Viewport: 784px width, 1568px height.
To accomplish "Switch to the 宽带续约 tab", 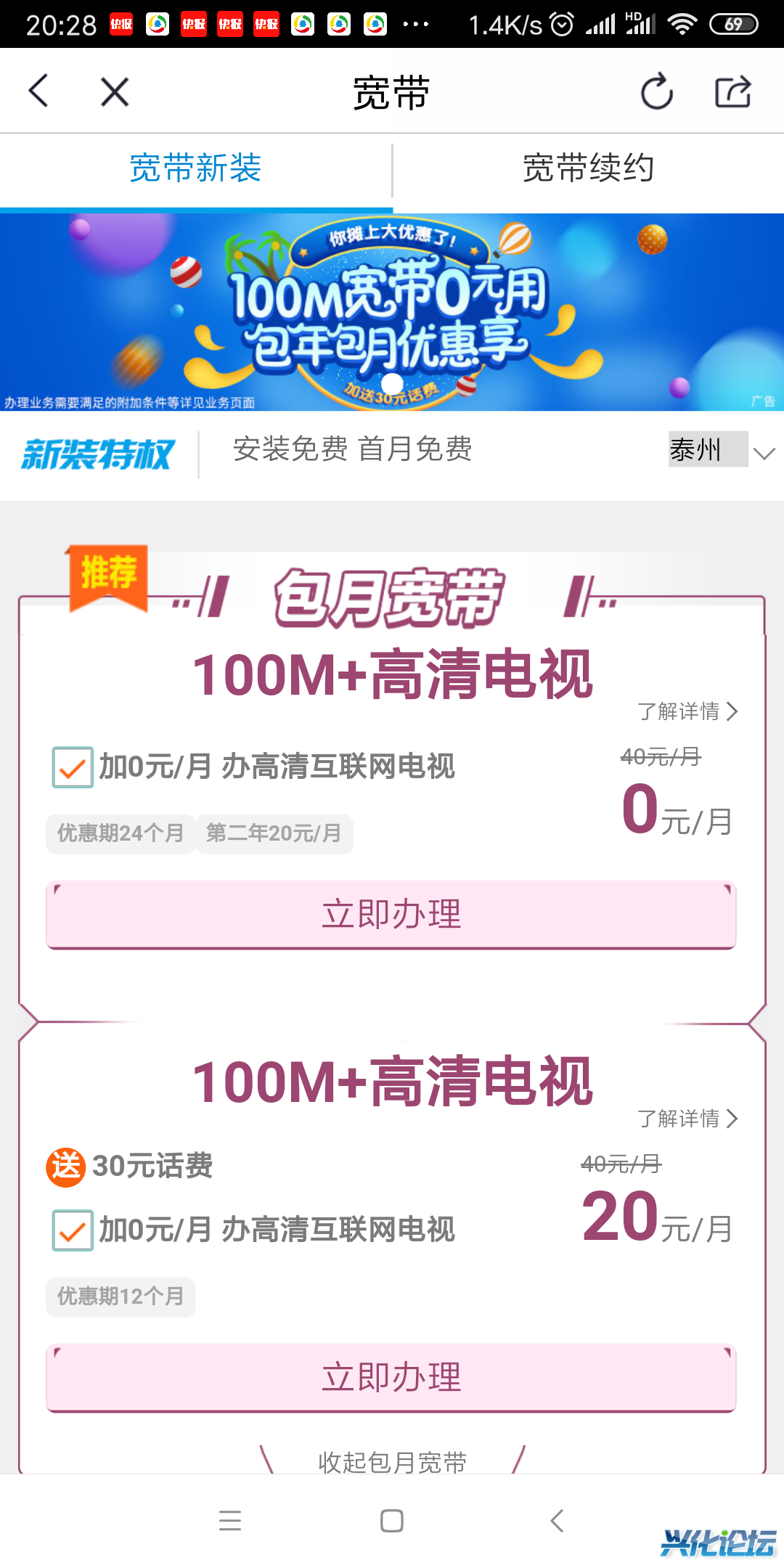I will coord(588,168).
